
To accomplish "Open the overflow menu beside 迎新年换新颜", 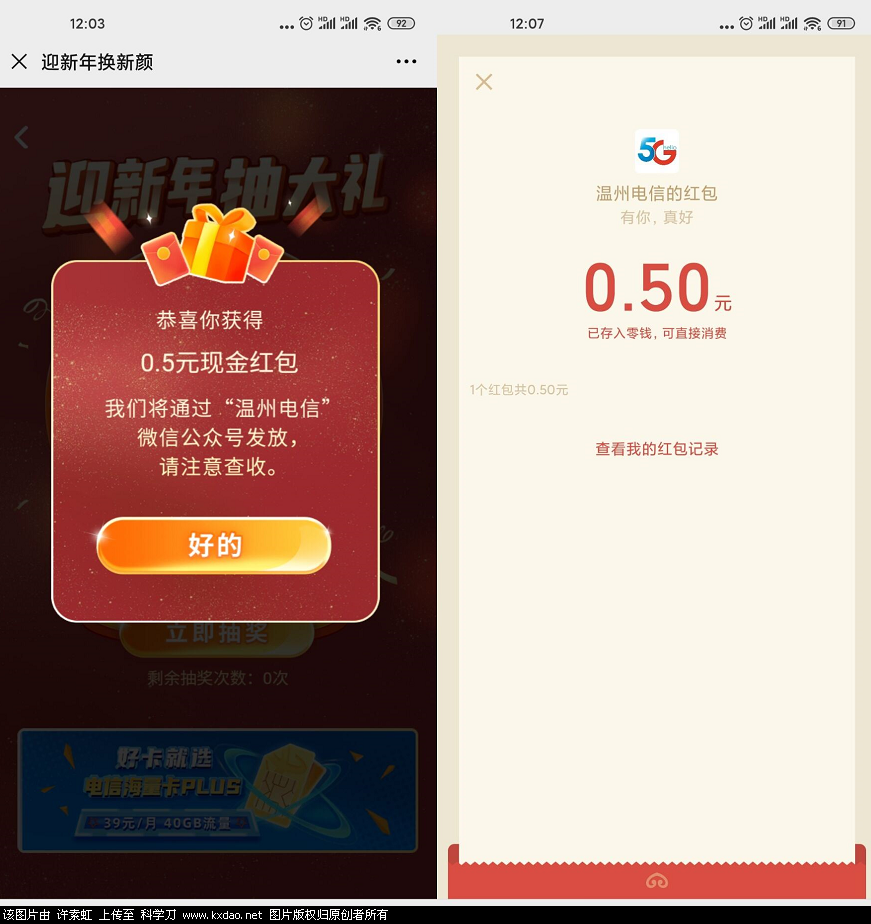I will tap(406, 62).
